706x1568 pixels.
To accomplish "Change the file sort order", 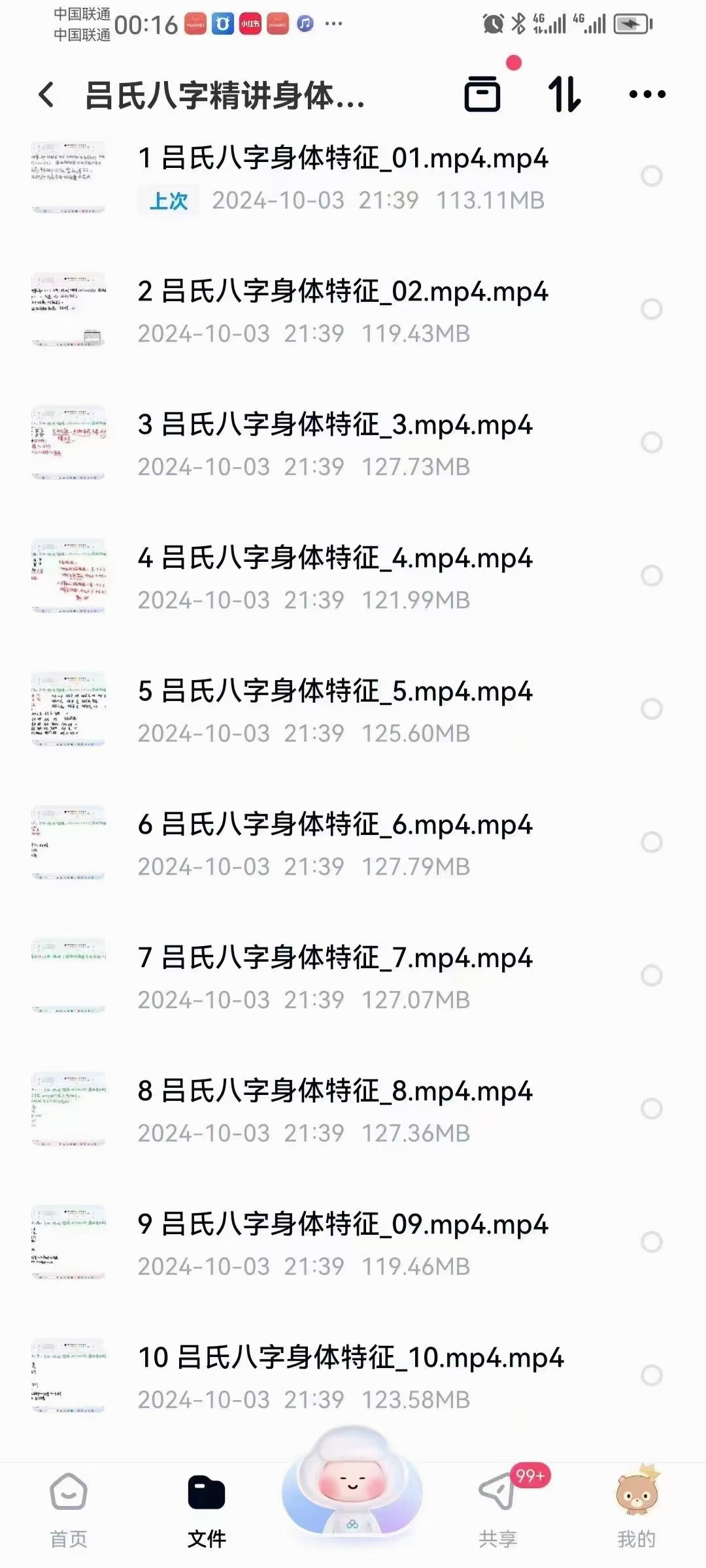I will coord(564,95).
